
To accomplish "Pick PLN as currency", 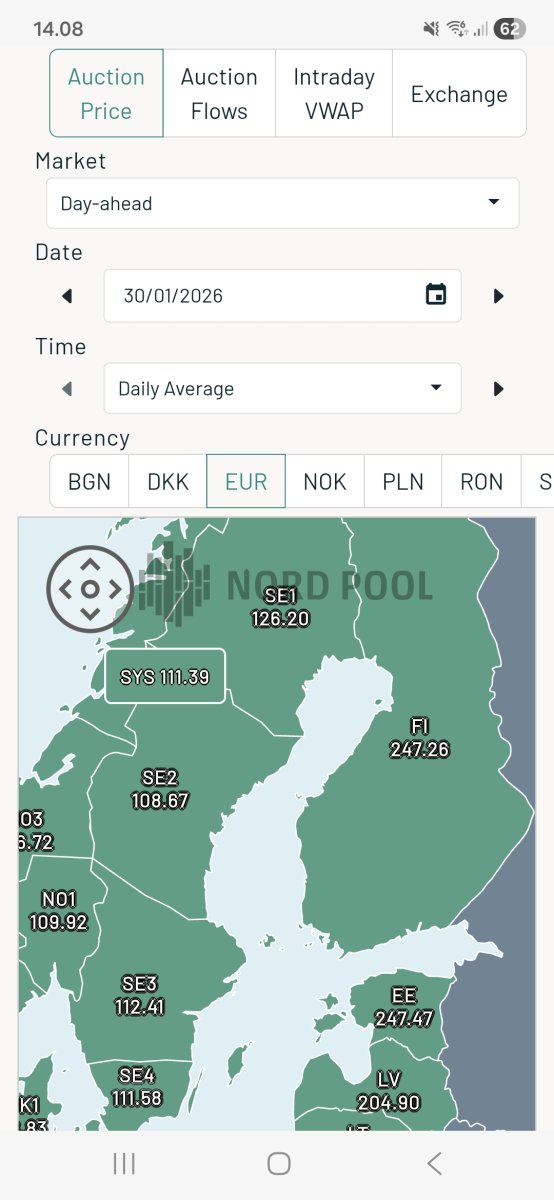I will tap(403, 481).
